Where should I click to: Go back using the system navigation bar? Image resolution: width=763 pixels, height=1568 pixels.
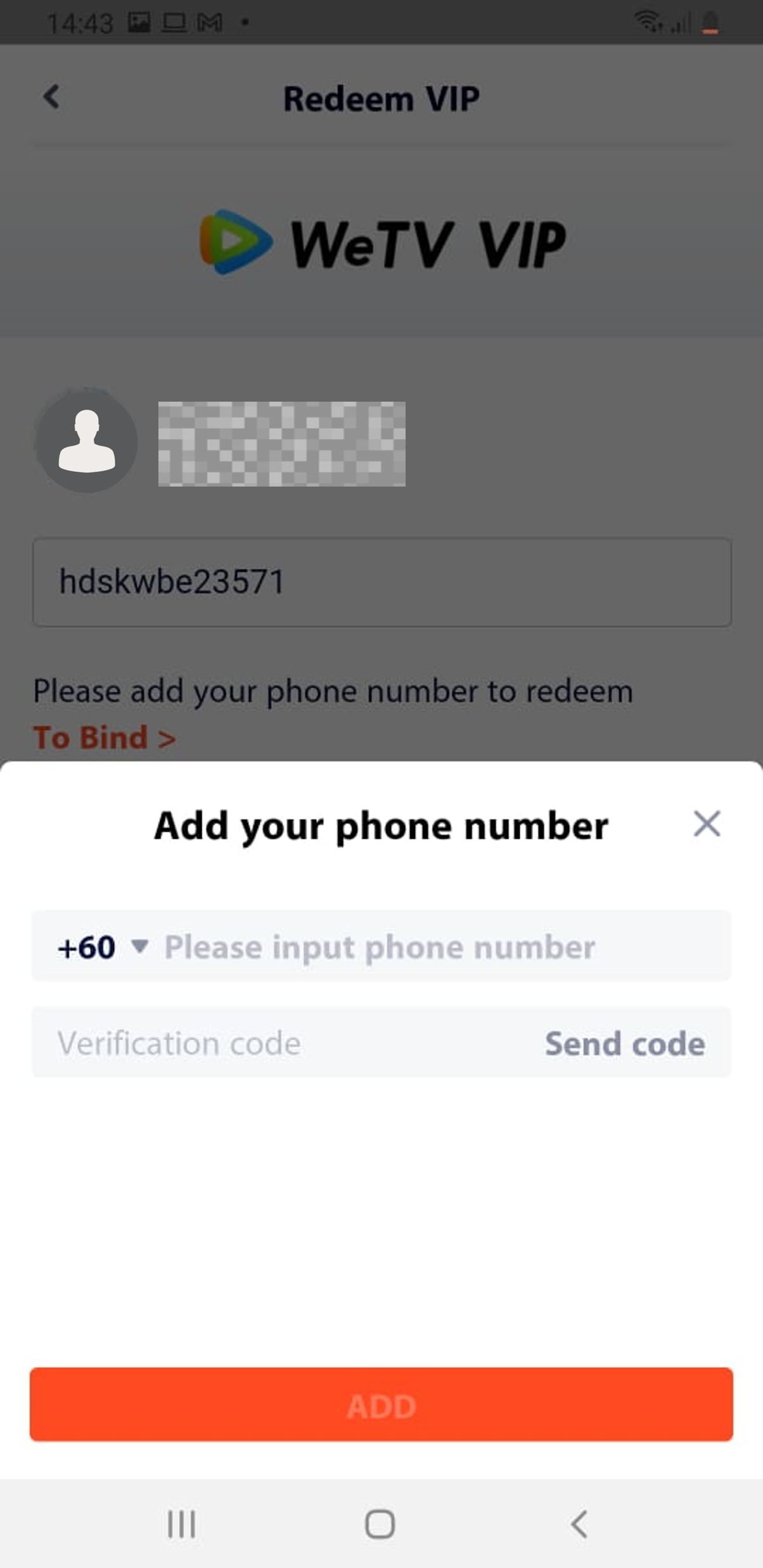click(579, 1524)
